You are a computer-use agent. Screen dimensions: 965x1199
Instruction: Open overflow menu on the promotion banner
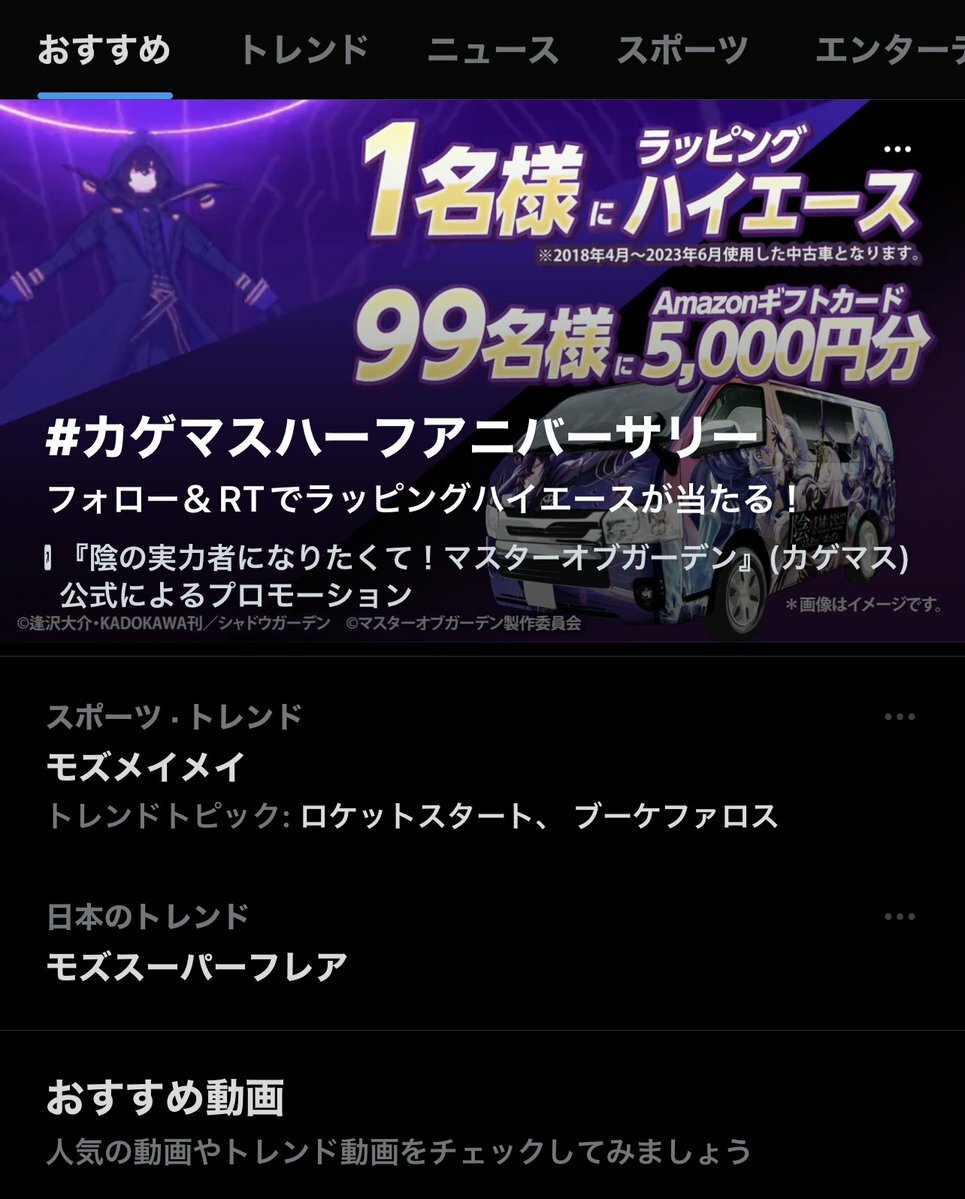(x=898, y=150)
